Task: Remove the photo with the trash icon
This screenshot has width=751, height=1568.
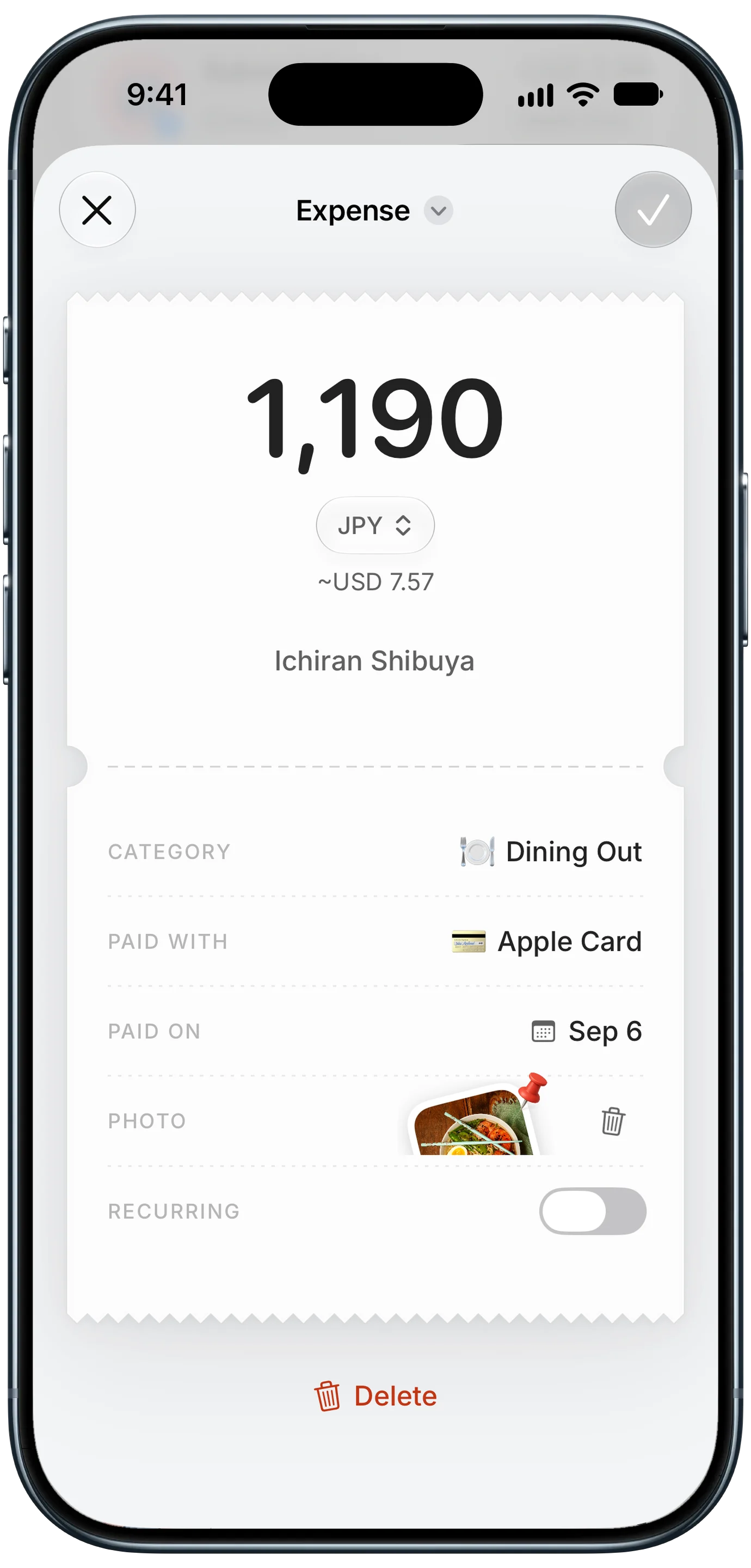Action: coord(613,1121)
